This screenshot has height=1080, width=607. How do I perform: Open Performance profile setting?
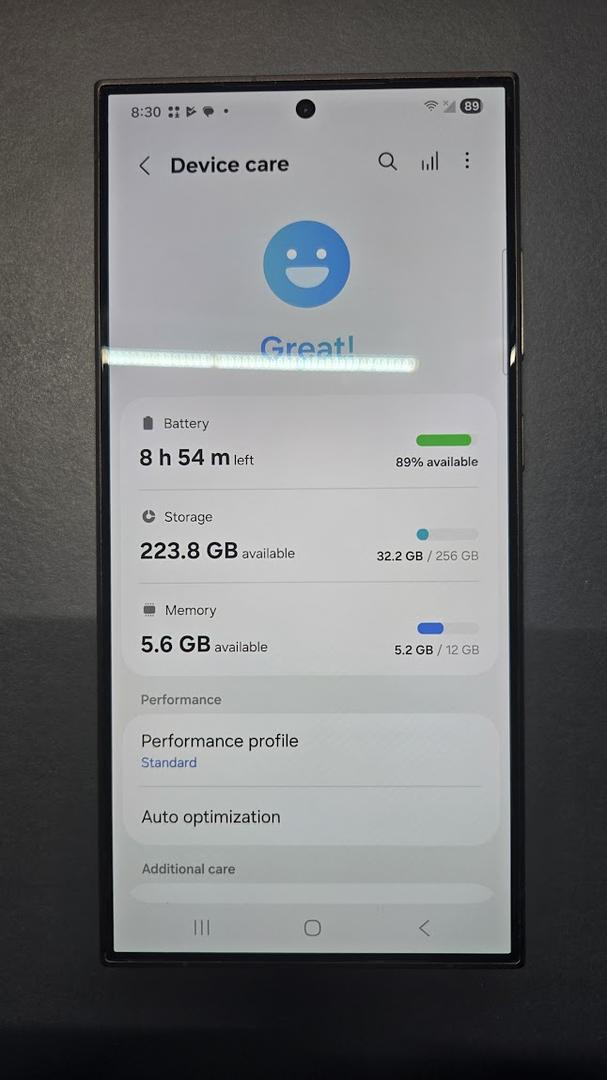[308, 750]
